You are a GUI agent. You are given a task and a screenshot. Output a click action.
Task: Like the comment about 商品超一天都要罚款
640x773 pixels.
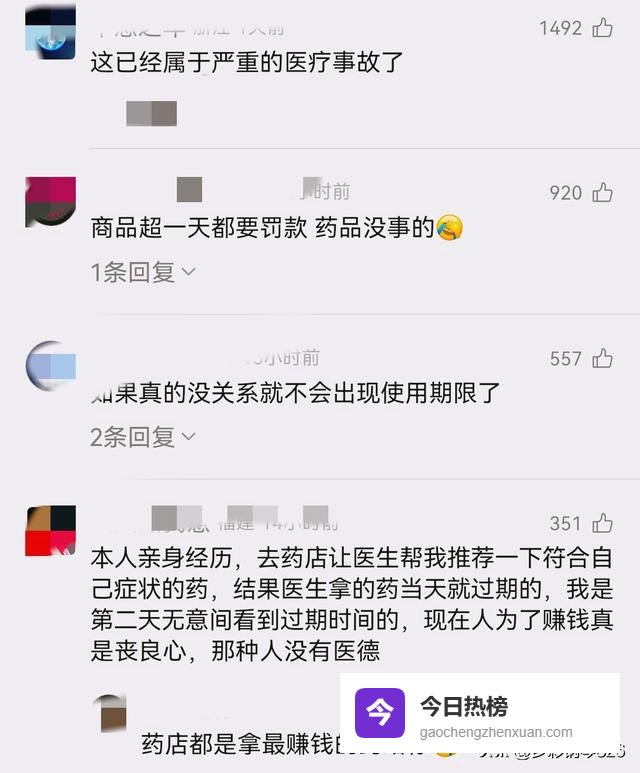click(602, 193)
